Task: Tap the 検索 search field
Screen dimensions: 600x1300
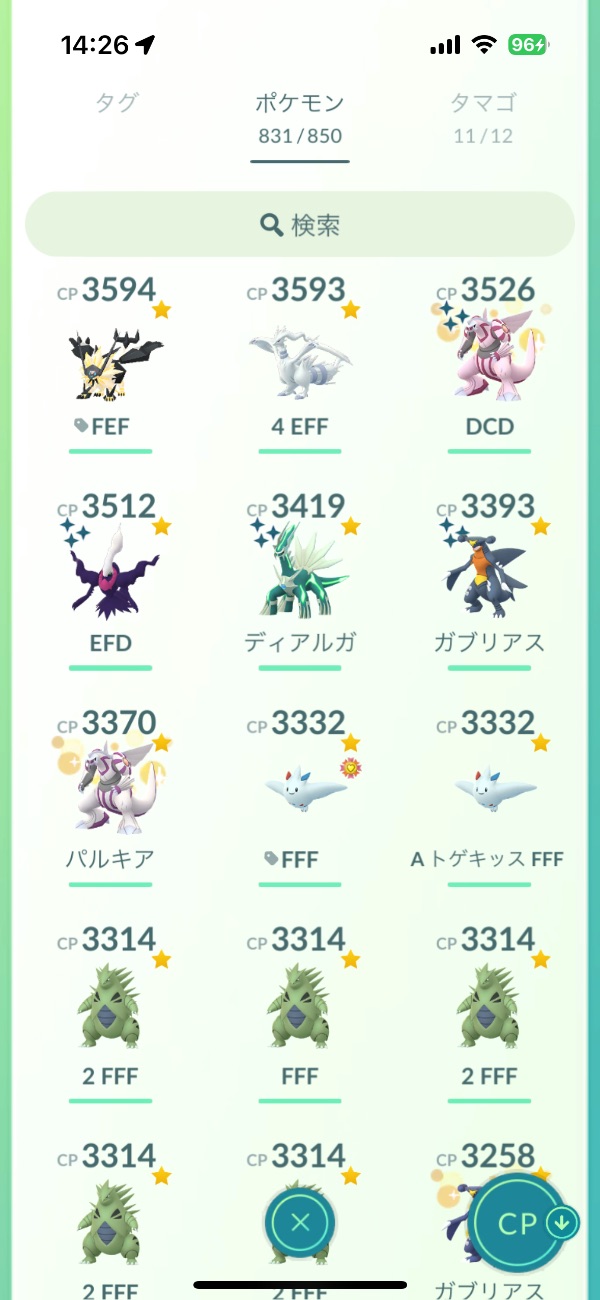Action: pyautogui.click(x=300, y=225)
